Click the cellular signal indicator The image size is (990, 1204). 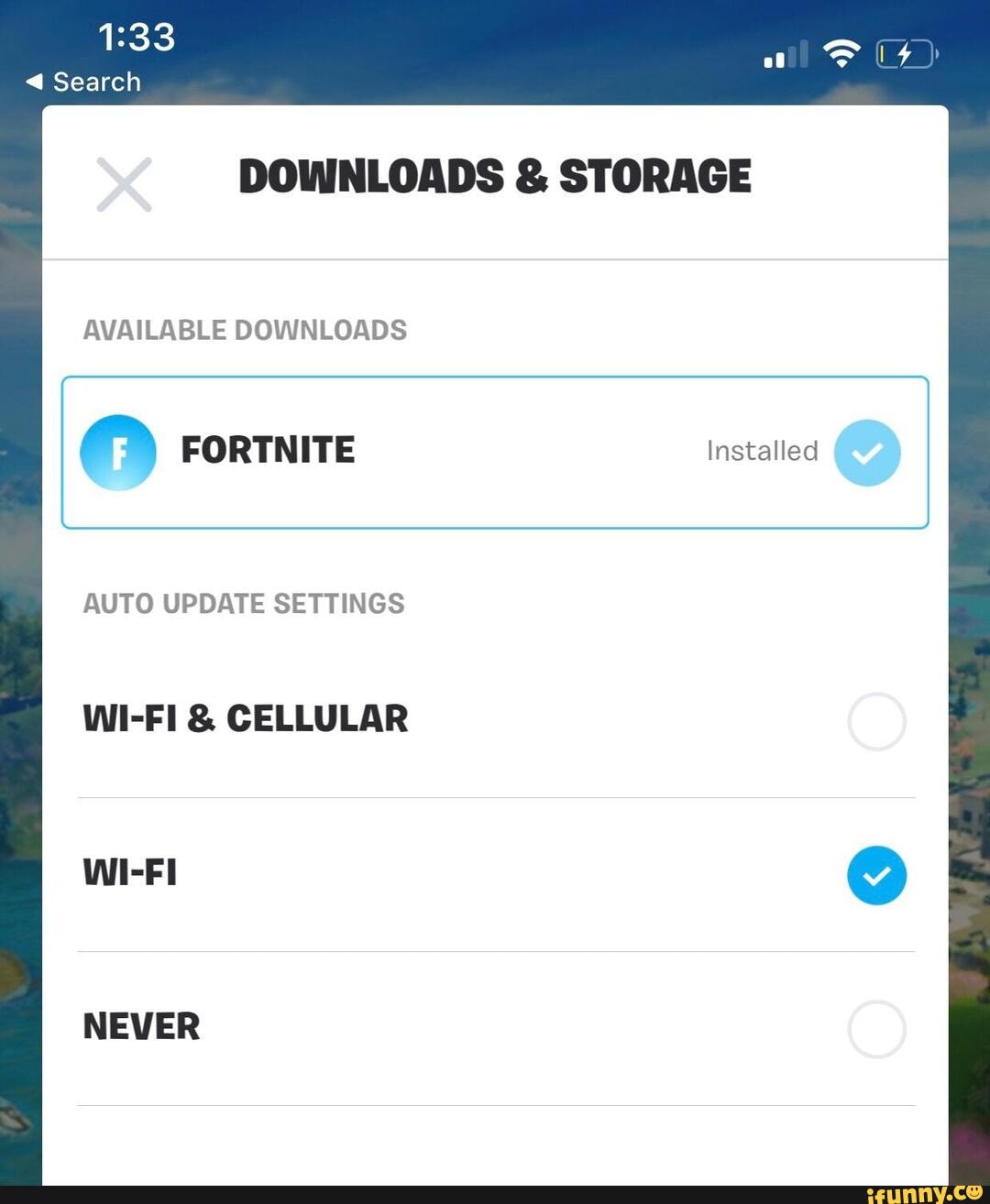click(784, 54)
